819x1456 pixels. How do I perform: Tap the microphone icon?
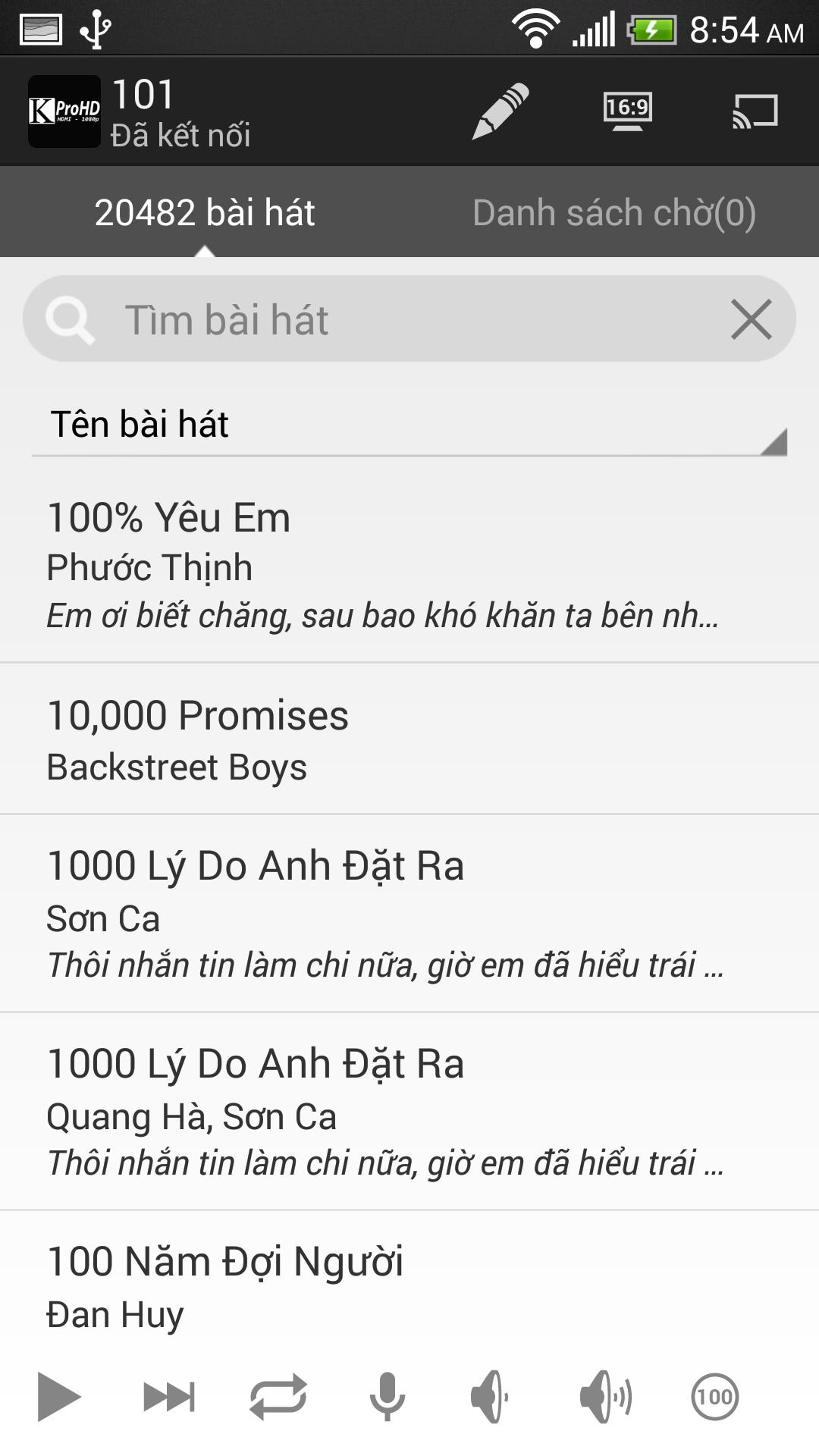point(388,1396)
